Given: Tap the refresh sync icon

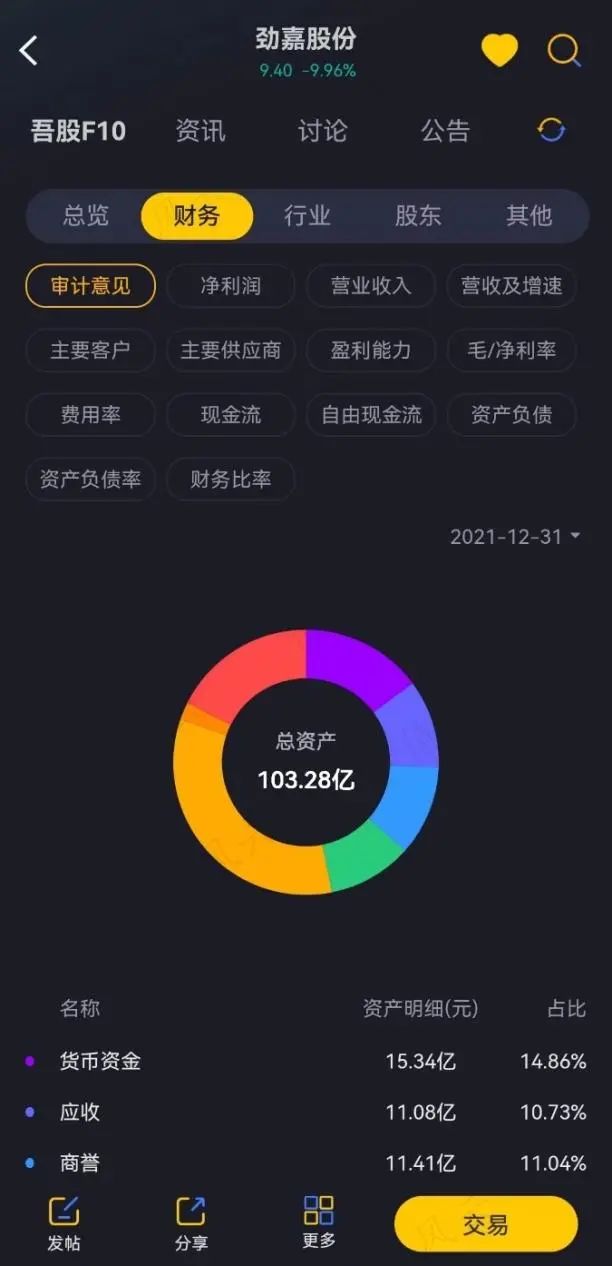Looking at the screenshot, I should pyautogui.click(x=551, y=130).
